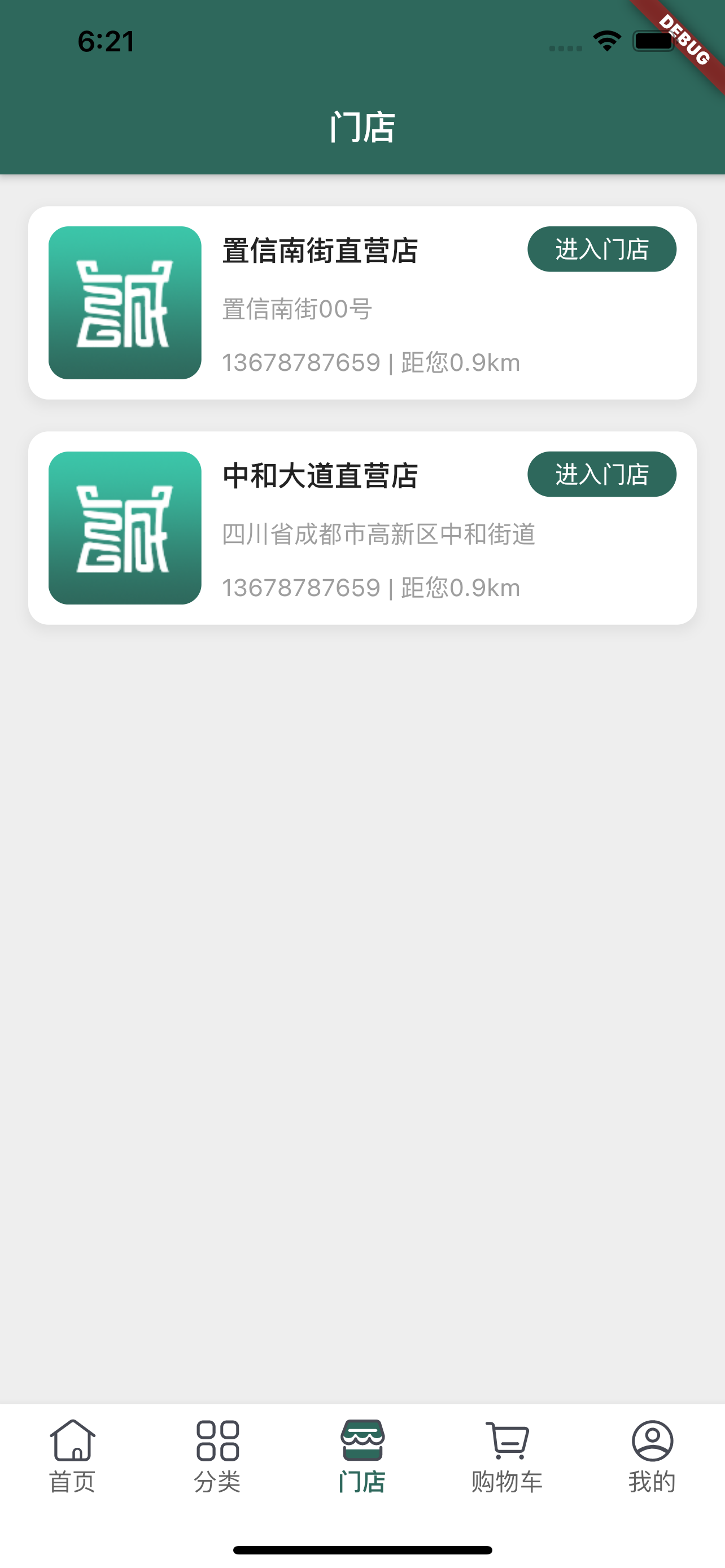Open the 中和大道直营店 store card
The width and height of the screenshot is (725, 1568).
point(362,528)
